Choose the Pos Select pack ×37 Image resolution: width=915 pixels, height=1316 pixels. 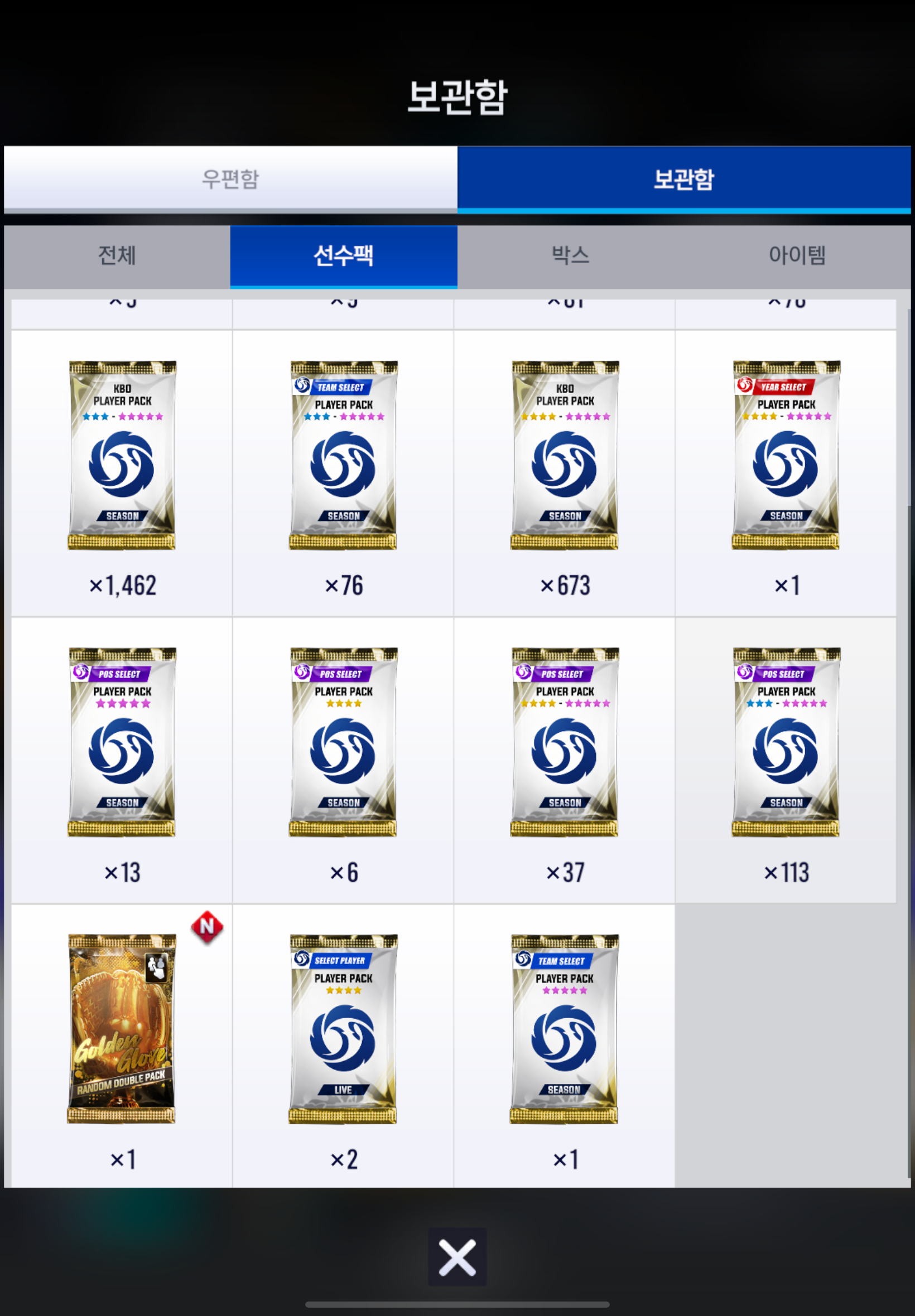click(x=565, y=743)
